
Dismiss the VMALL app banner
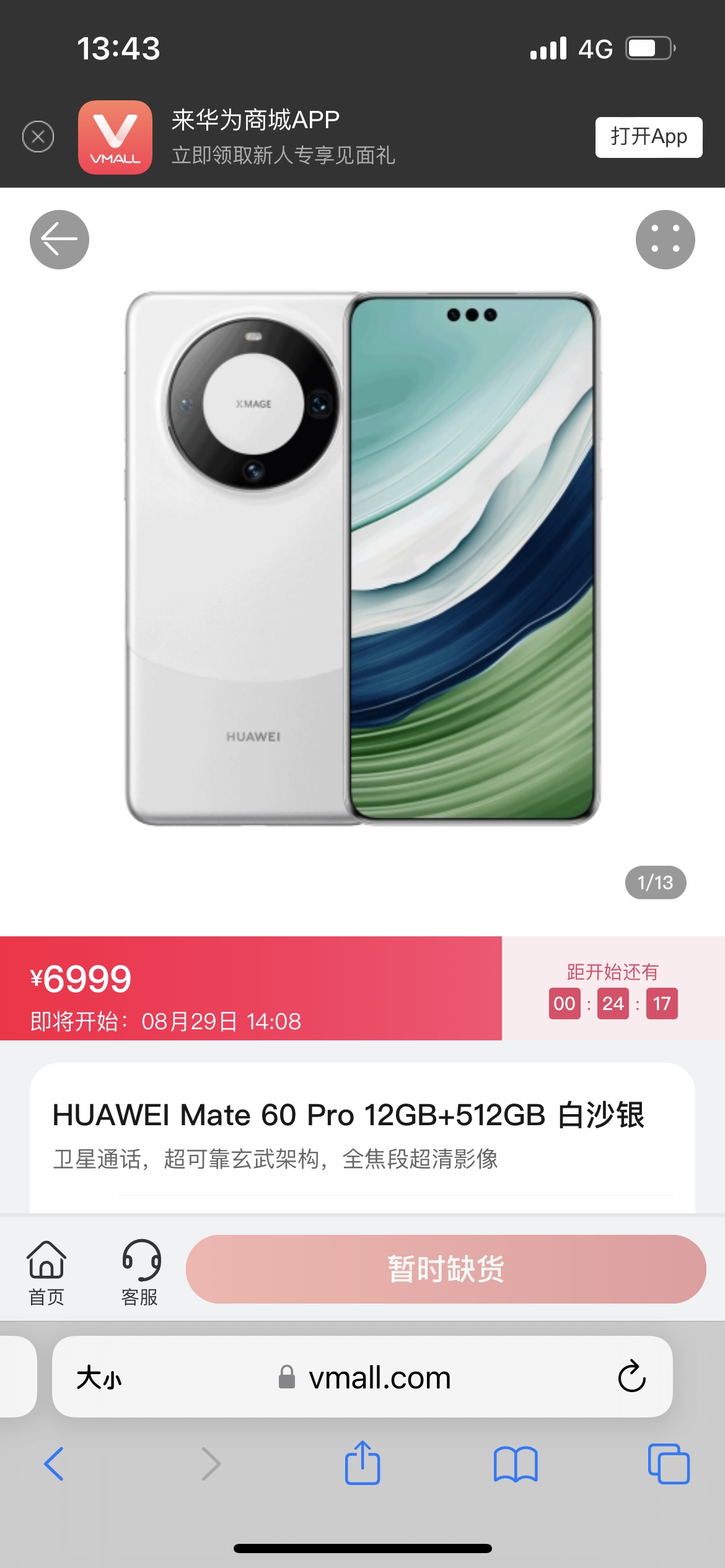[x=38, y=137]
